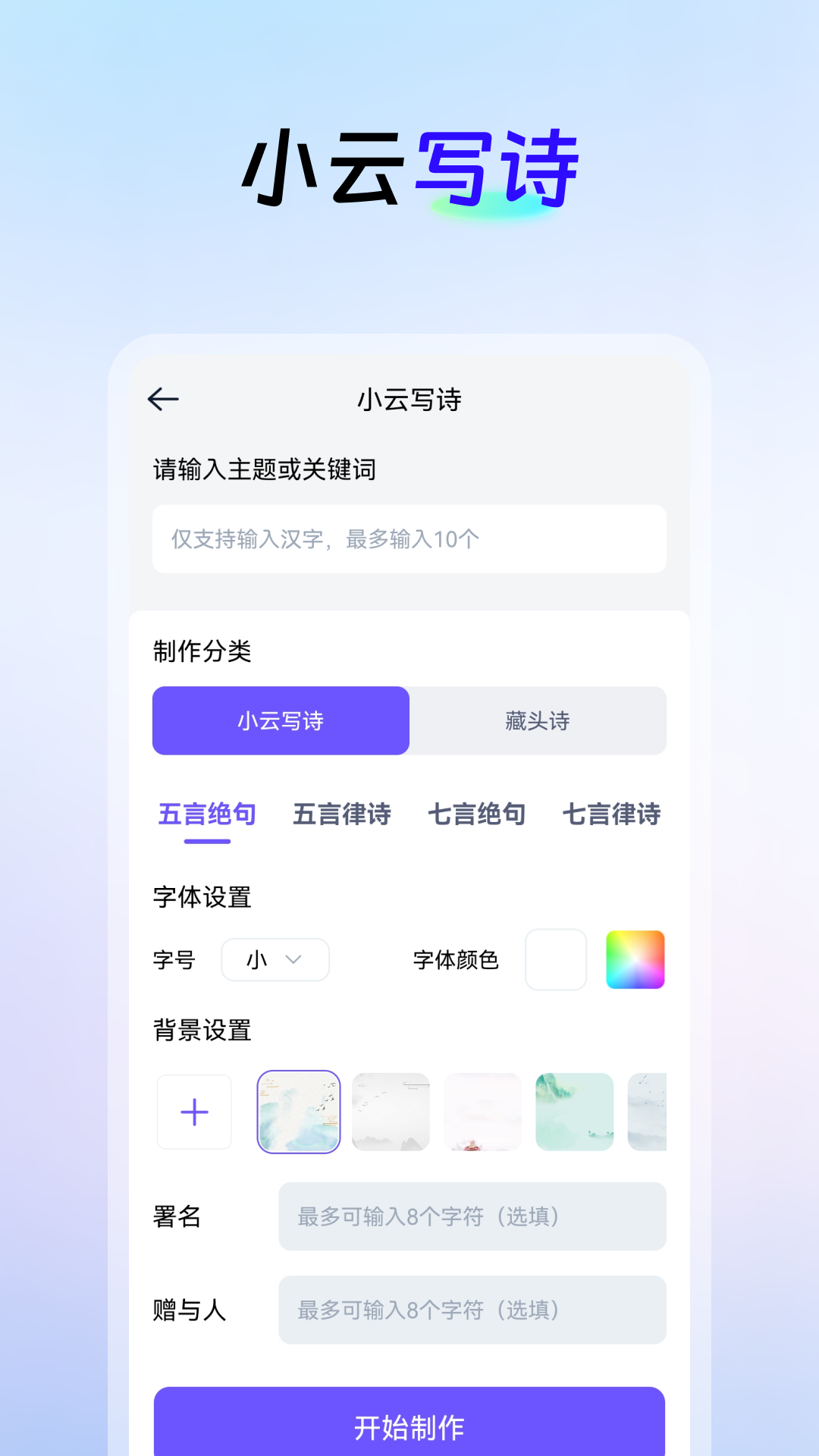Screen dimensions: 819x1456
Task: Choose the second gray mountain background
Action: 391,1112
